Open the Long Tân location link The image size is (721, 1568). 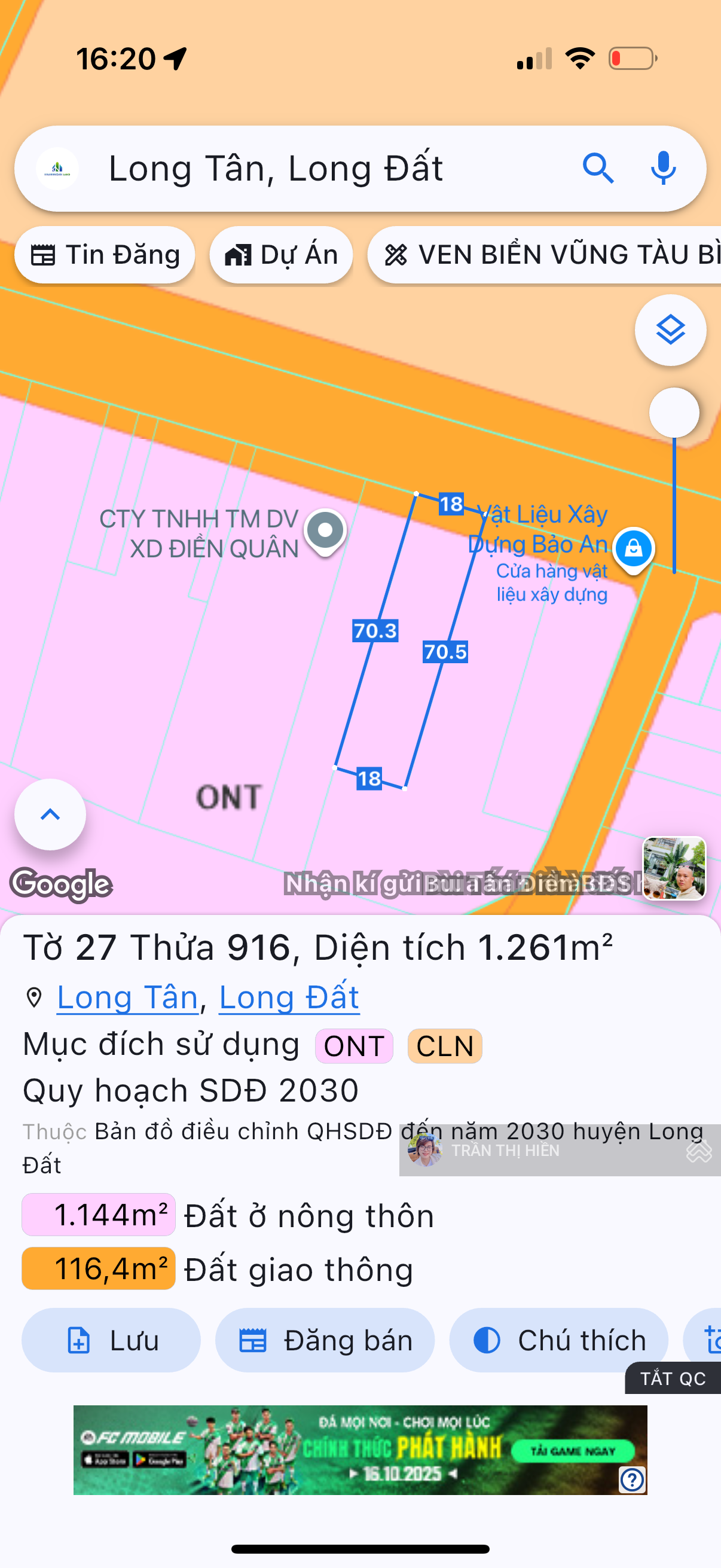point(127,996)
